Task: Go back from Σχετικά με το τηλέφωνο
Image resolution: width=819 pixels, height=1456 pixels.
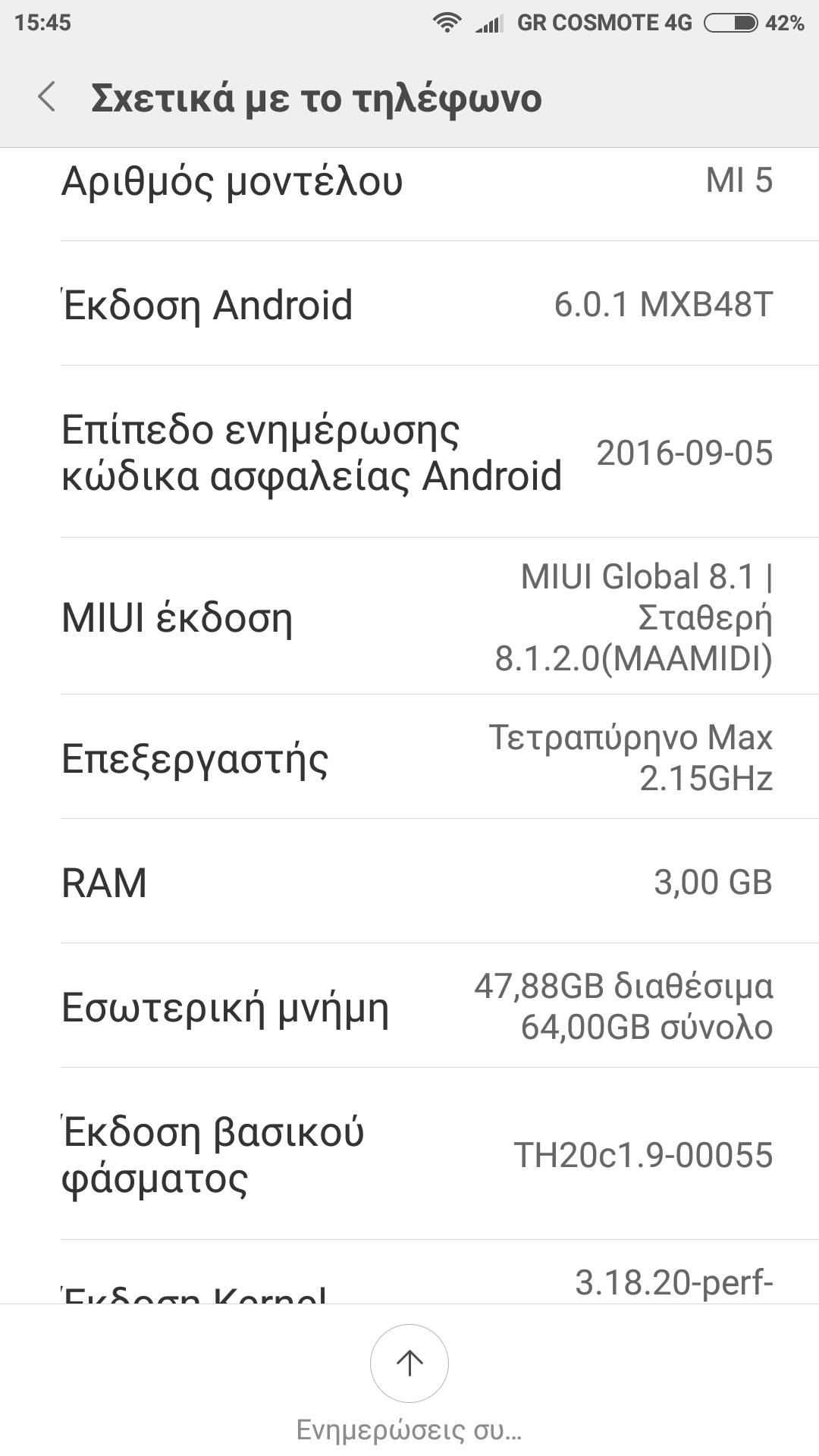Action: coord(47,98)
